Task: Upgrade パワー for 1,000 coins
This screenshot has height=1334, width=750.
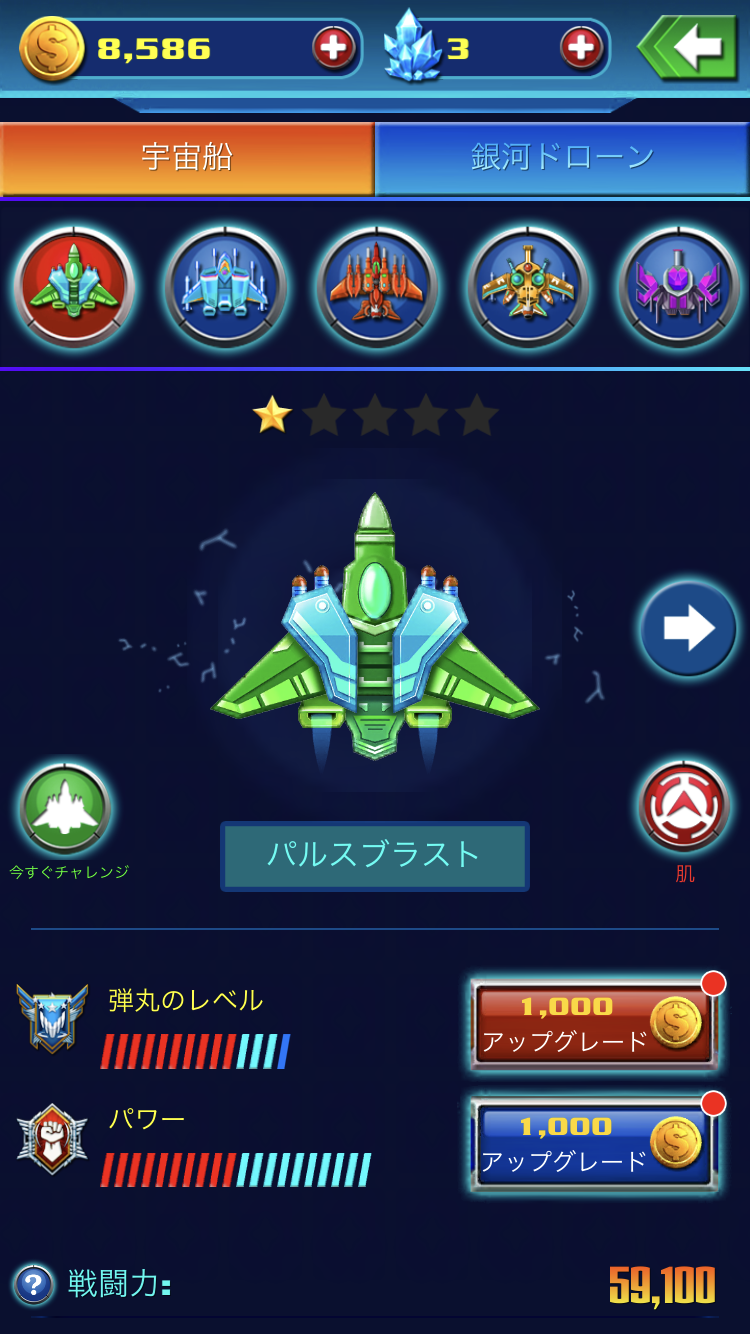Action: 595,1144
